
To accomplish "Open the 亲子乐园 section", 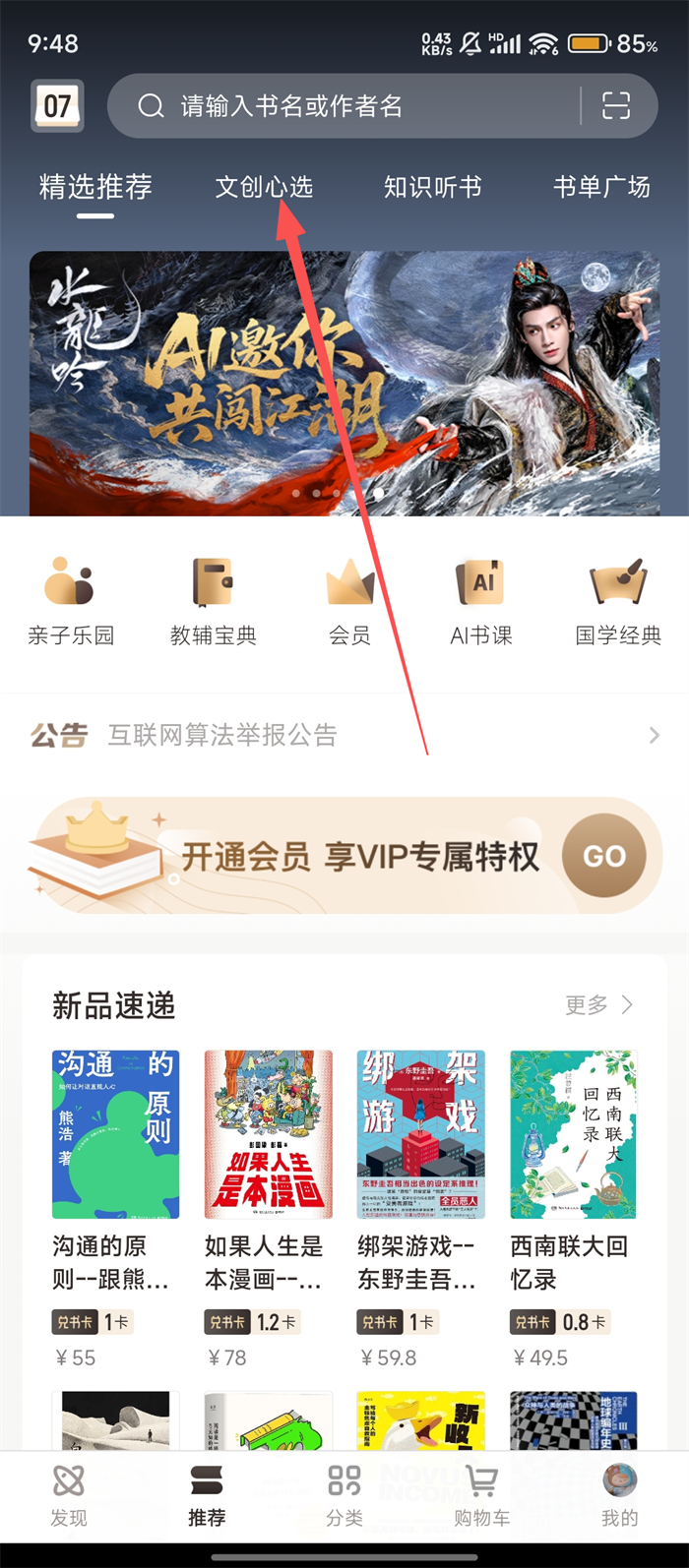I will 71,600.
